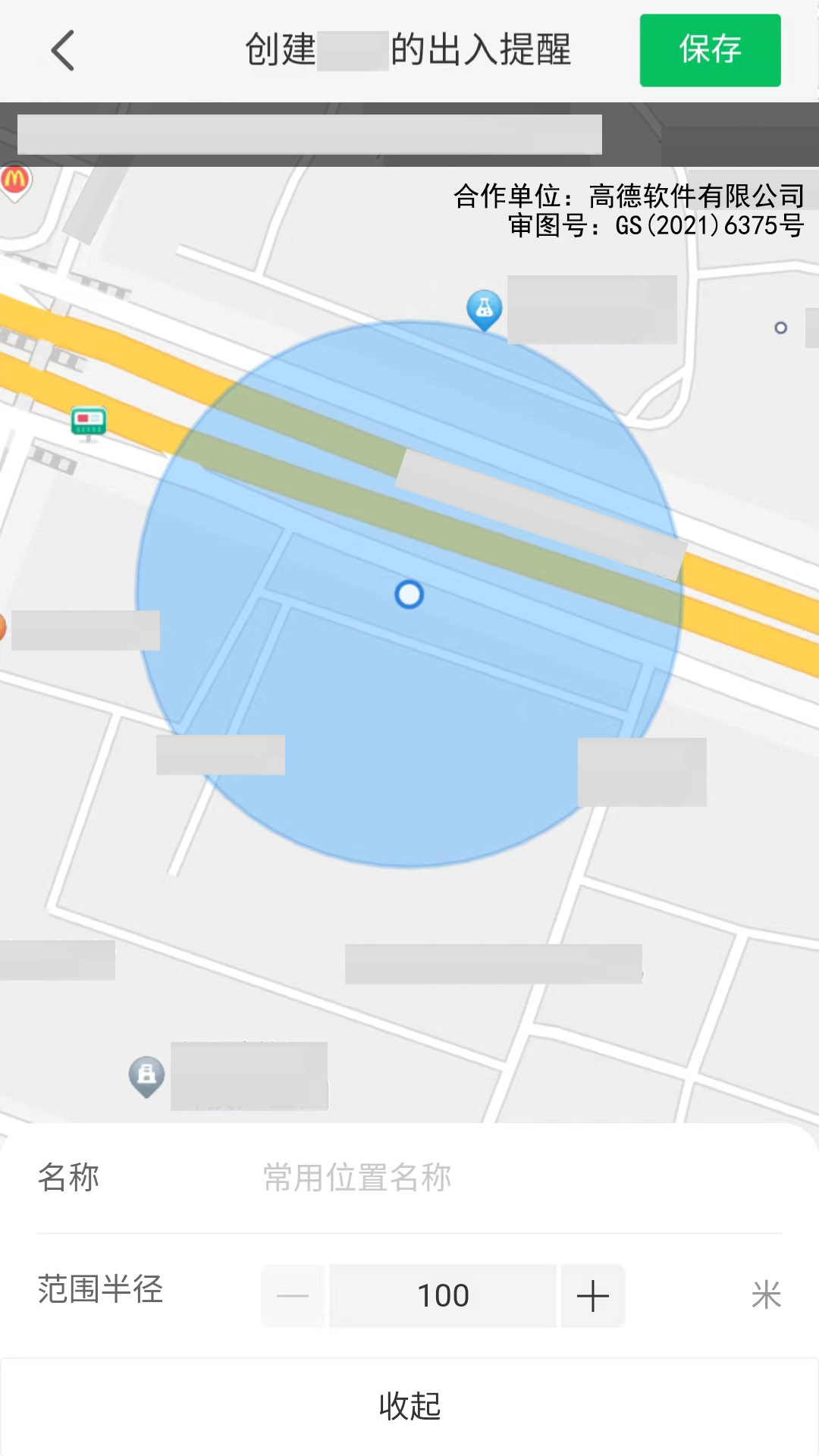Tap the address search bar above the map
This screenshot has height=1456, width=819.
click(x=309, y=135)
